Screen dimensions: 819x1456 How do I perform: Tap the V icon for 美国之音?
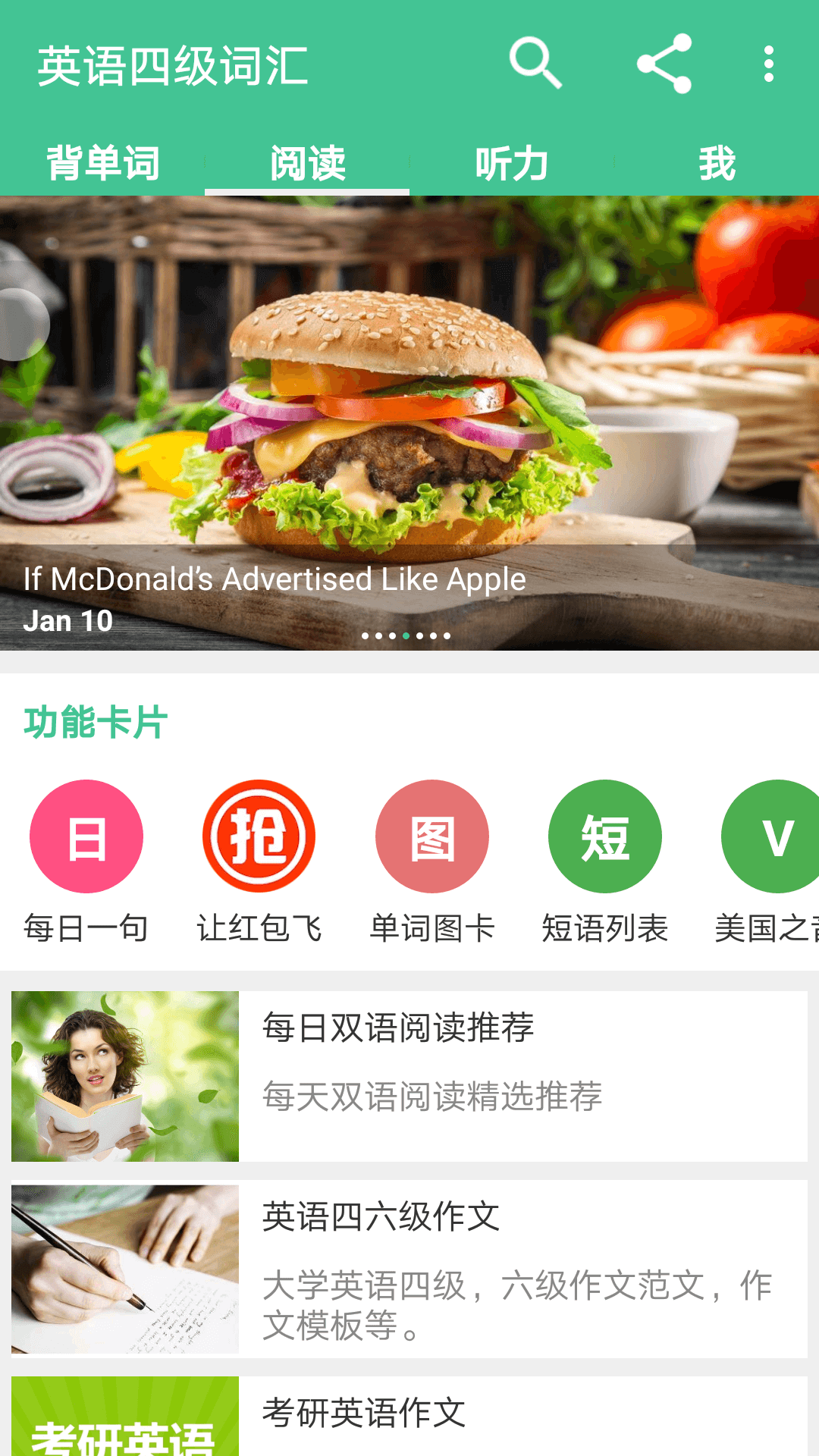click(776, 834)
